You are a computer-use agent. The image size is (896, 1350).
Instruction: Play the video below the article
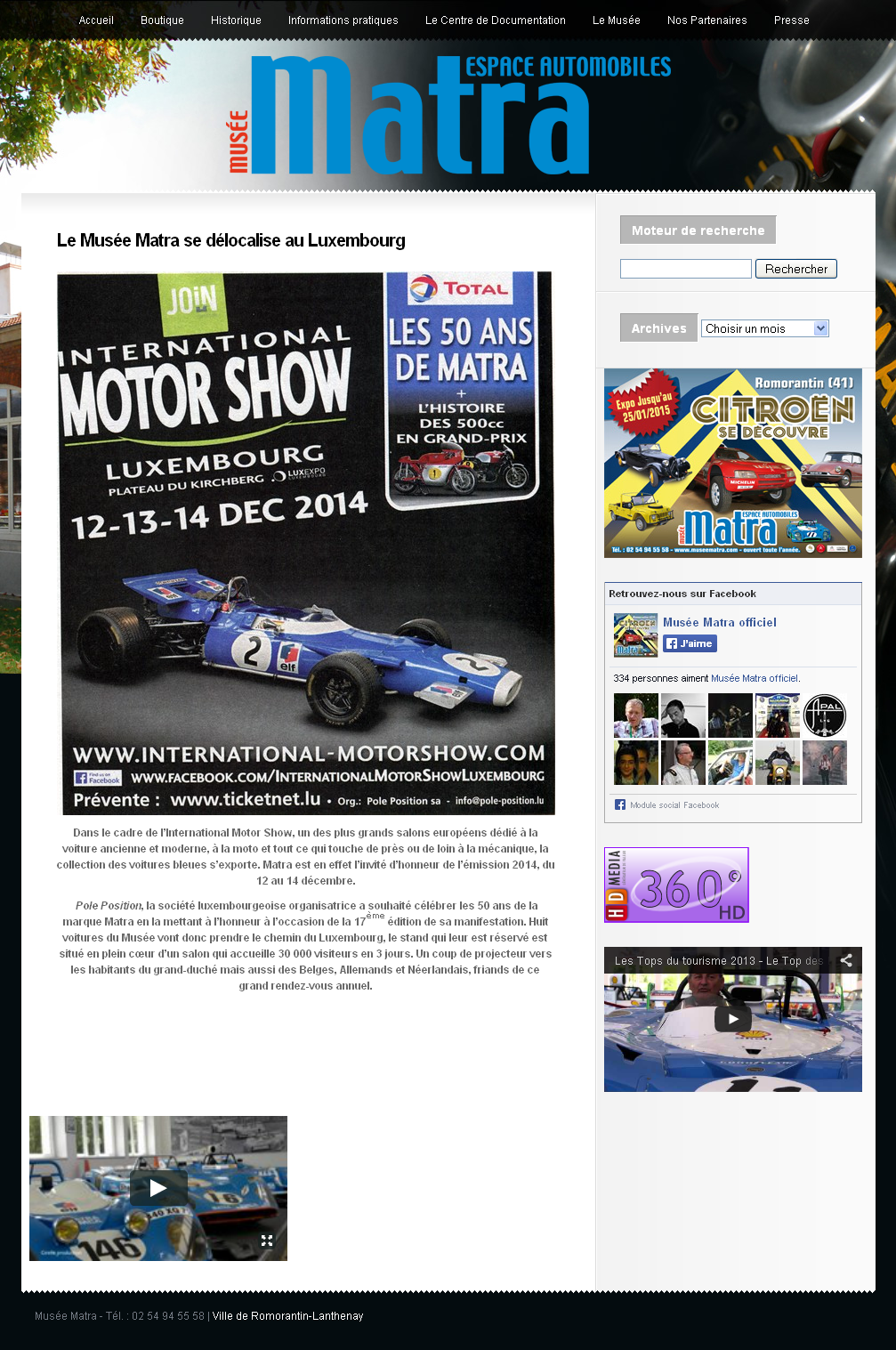[158, 1188]
